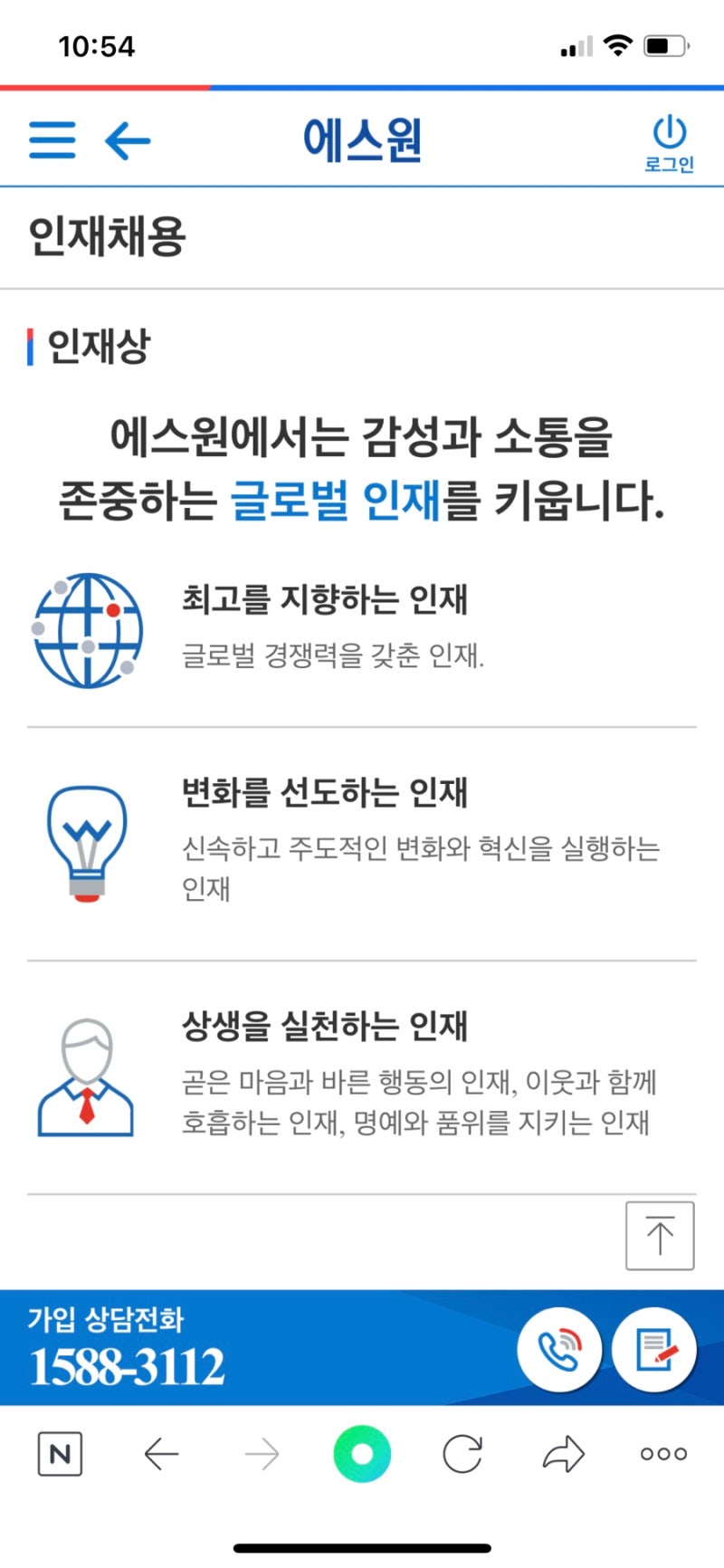Open the browser more options menu

663,1454
